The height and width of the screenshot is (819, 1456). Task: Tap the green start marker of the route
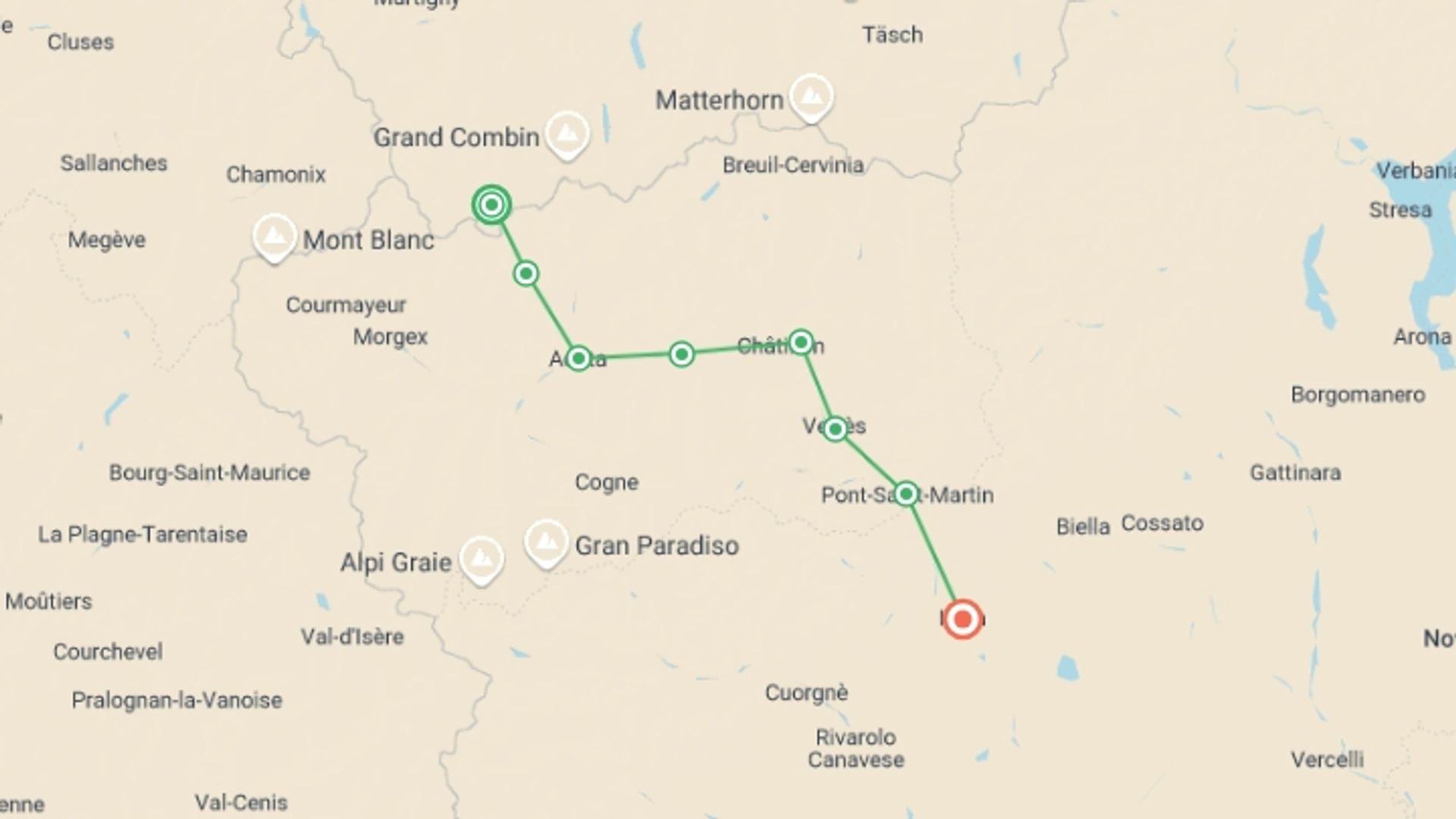[491, 205]
